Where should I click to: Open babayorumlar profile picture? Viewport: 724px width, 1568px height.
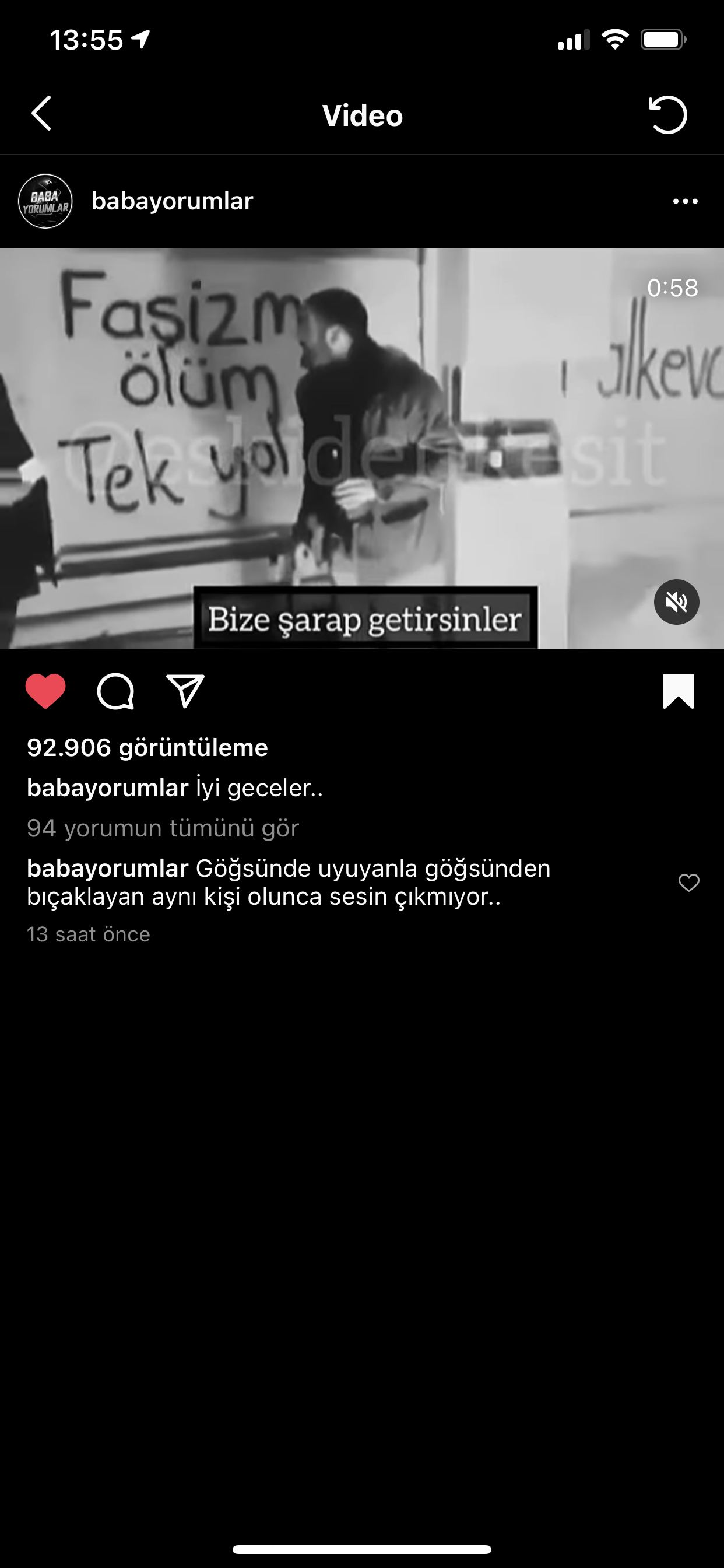[x=45, y=201]
